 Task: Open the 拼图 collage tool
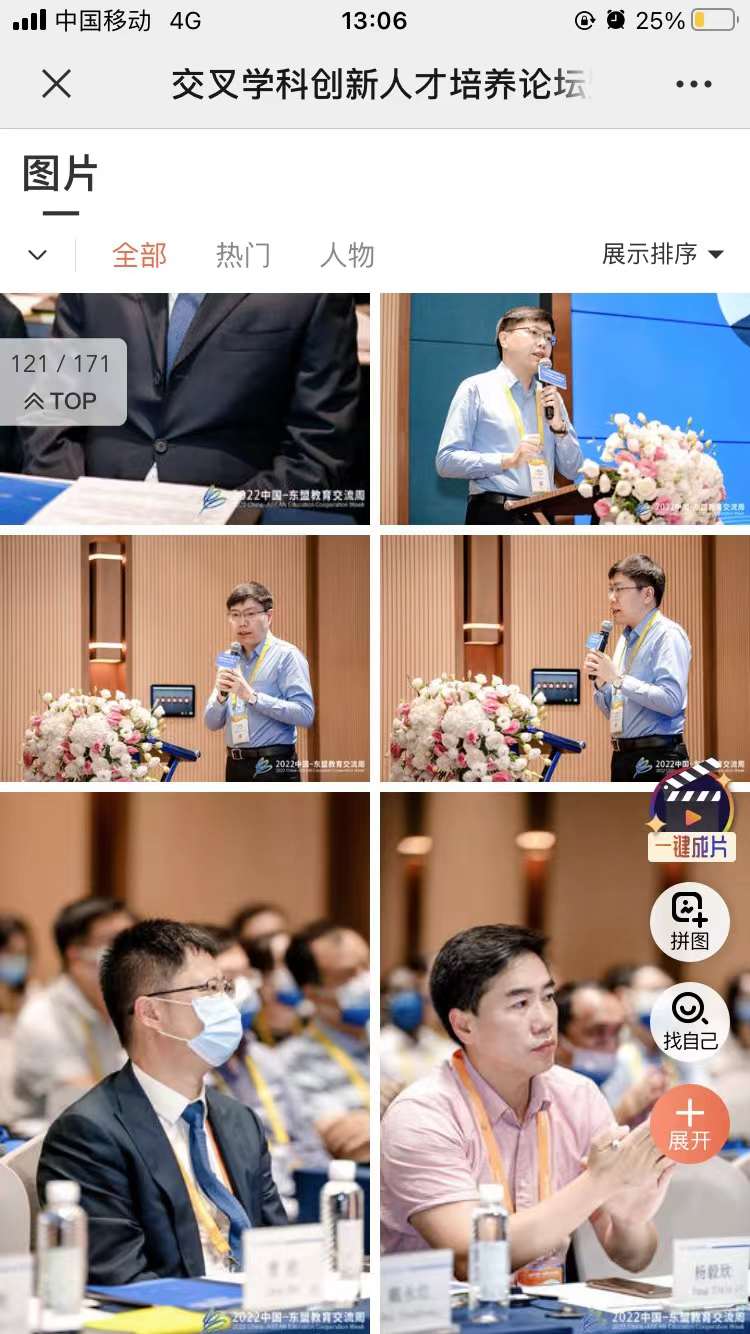click(x=689, y=922)
